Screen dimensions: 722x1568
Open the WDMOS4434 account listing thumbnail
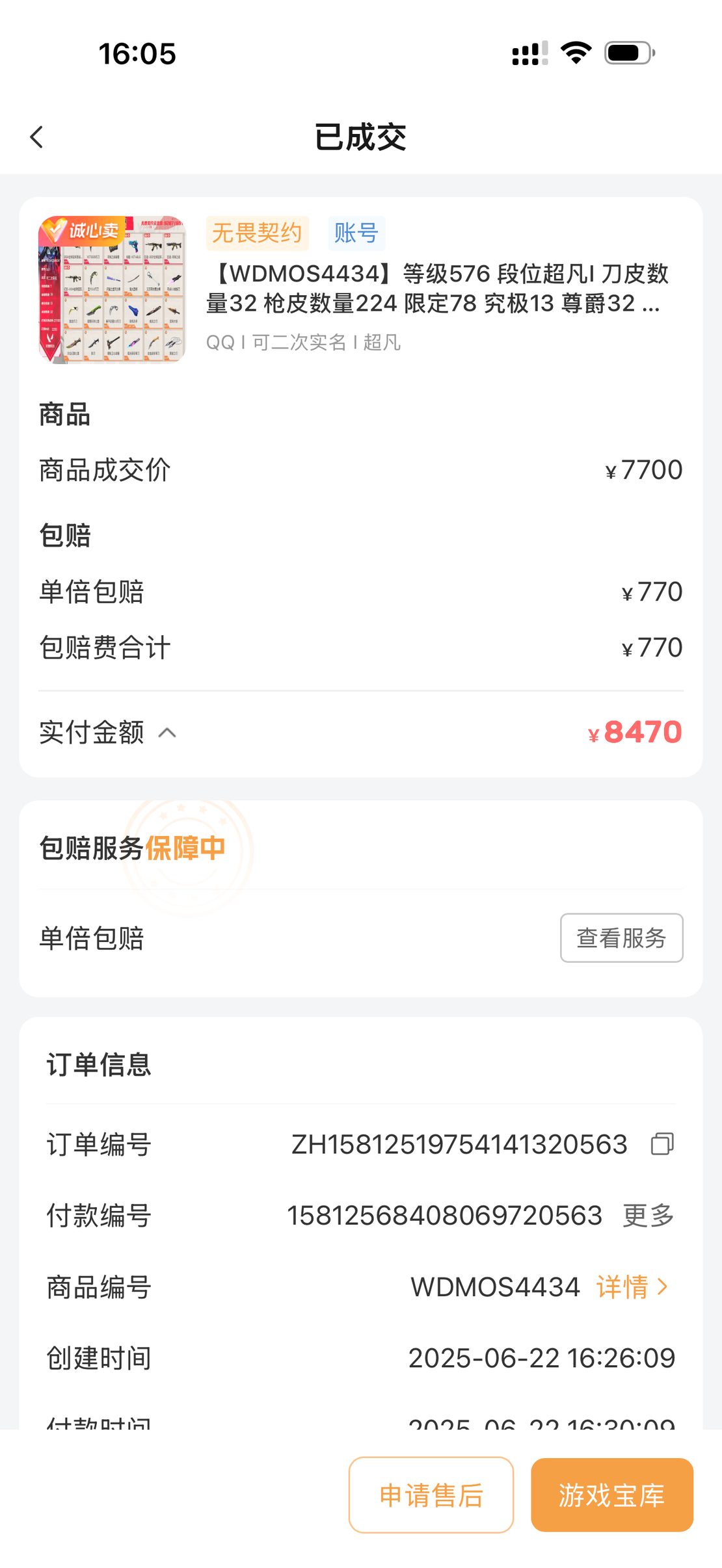click(112, 290)
